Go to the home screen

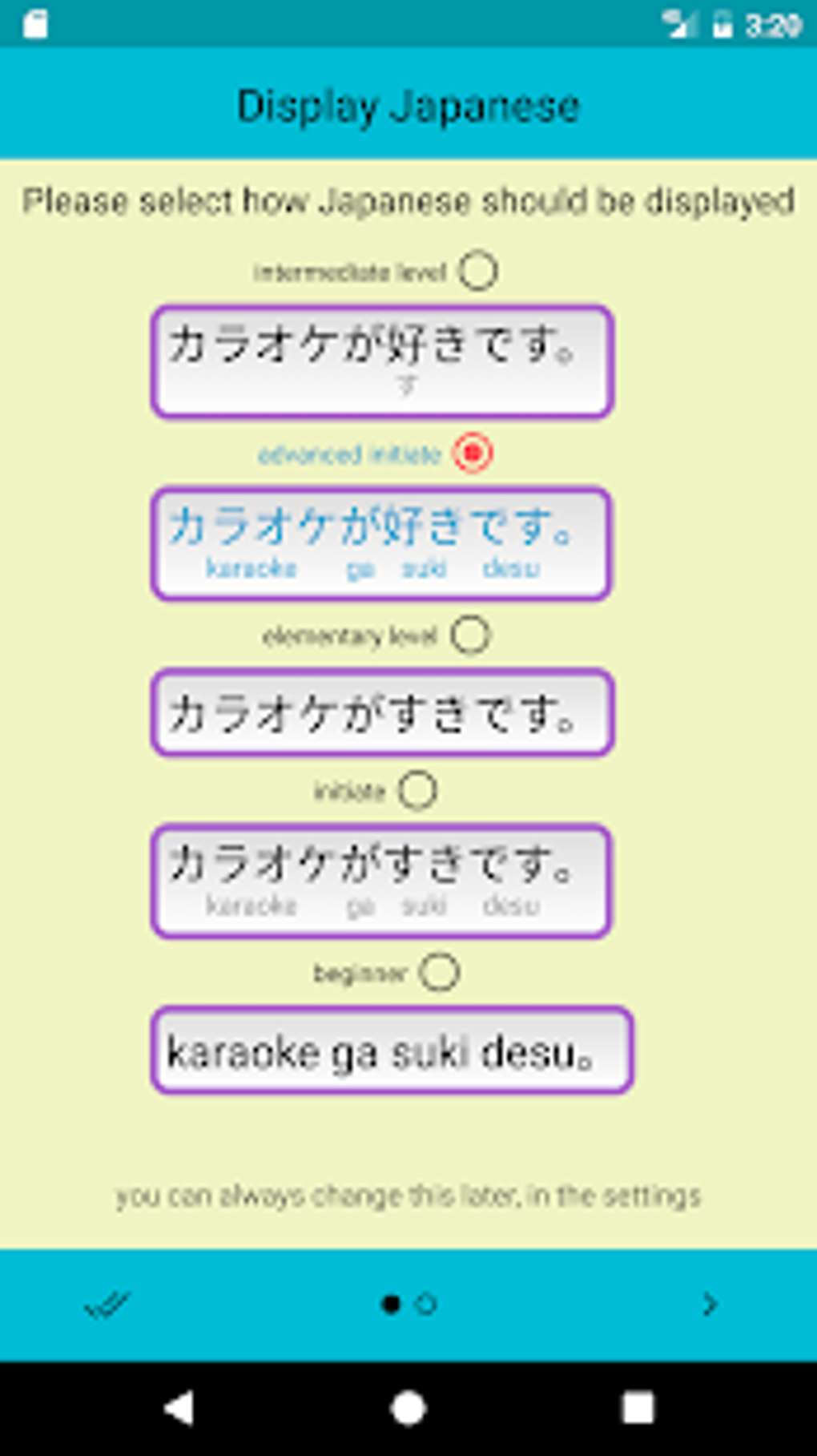(x=408, y=1408)
